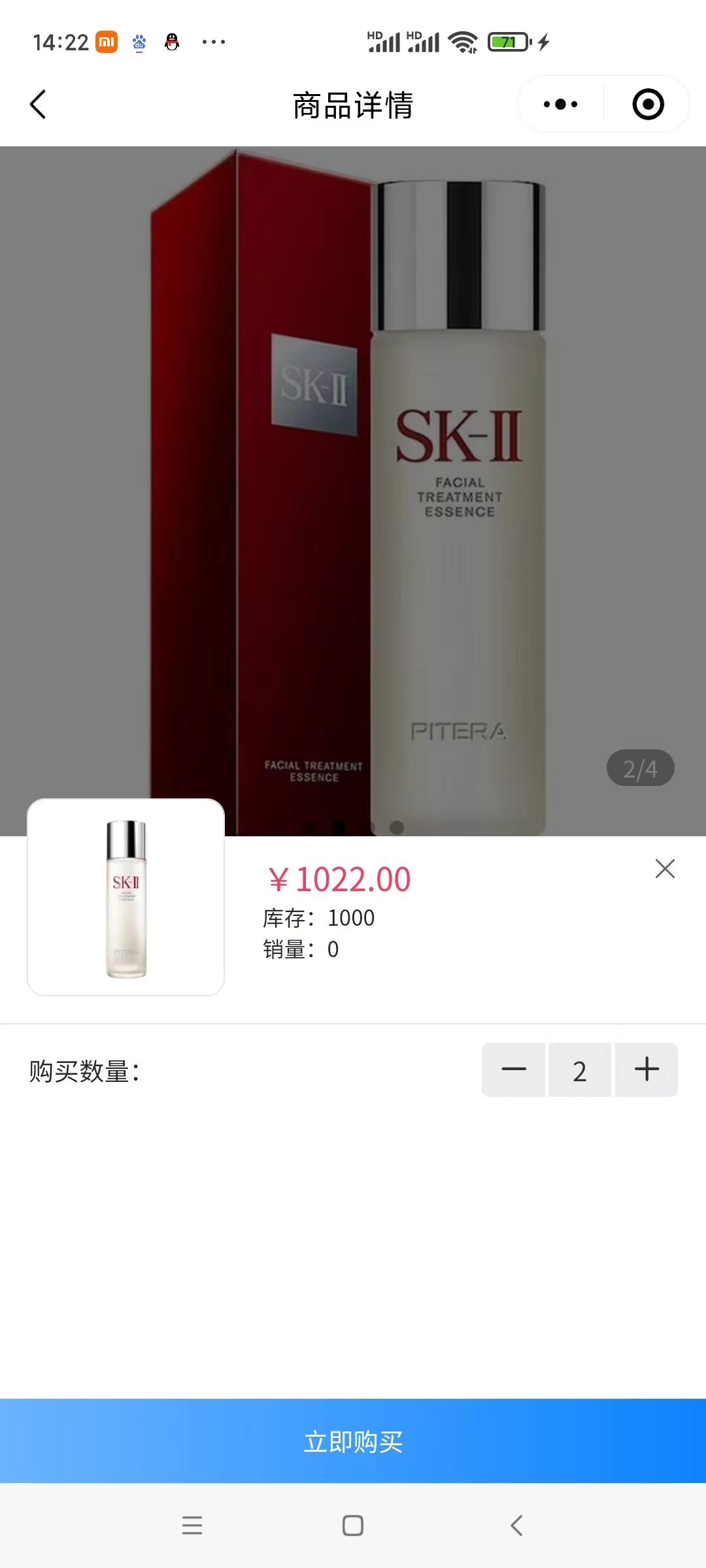
Task: Dismiss the purchase quantity sheet
Action: click(x=665, y=868)
